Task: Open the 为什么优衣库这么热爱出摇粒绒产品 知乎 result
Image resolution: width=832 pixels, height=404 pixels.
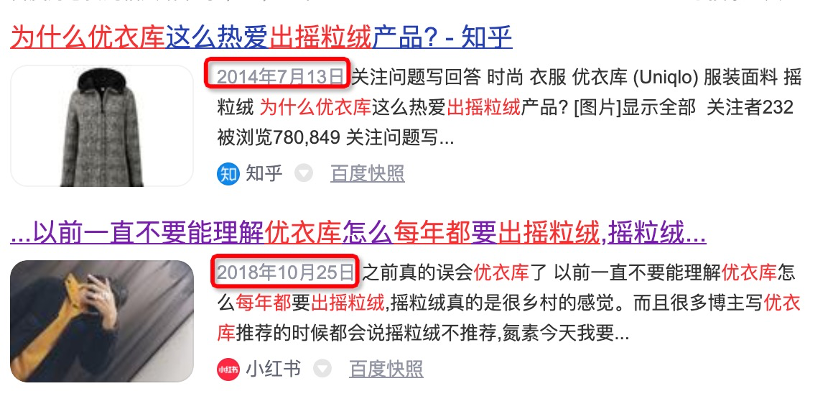Action: coord(260,38)
